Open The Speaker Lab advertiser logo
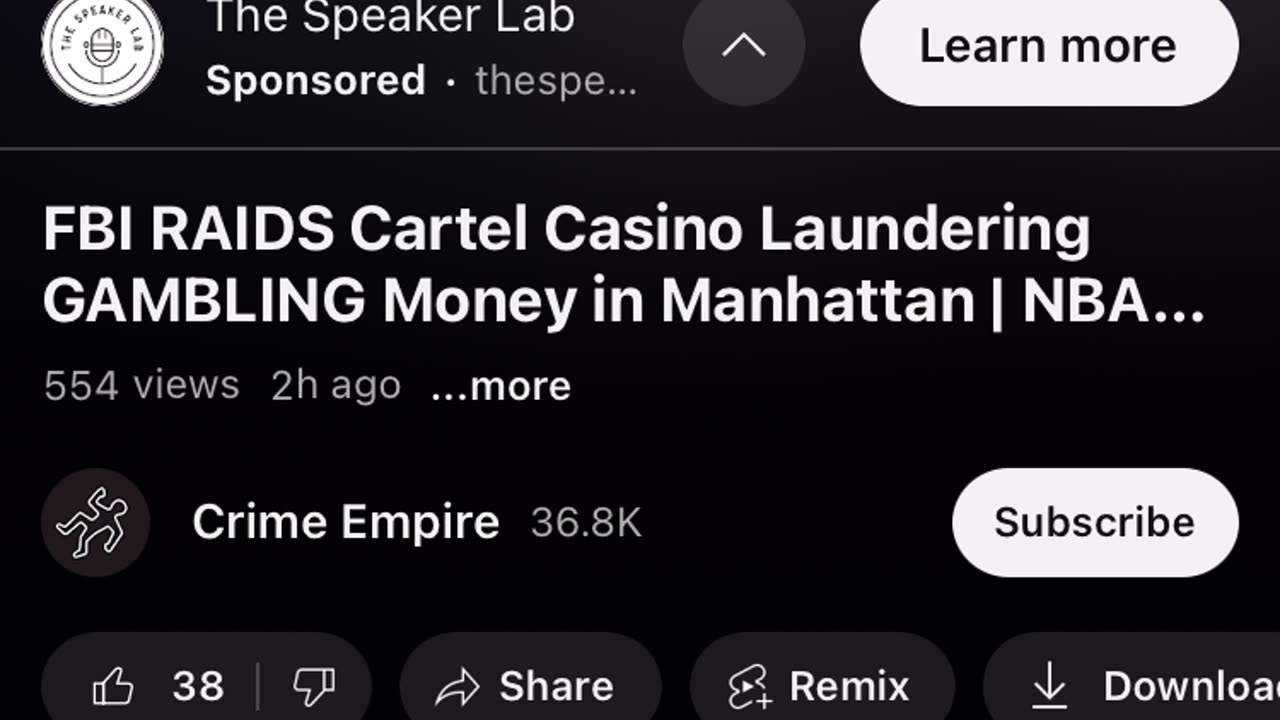This screenshot has width=1280, height=720. pyautogui.click(x=101, y=46)
